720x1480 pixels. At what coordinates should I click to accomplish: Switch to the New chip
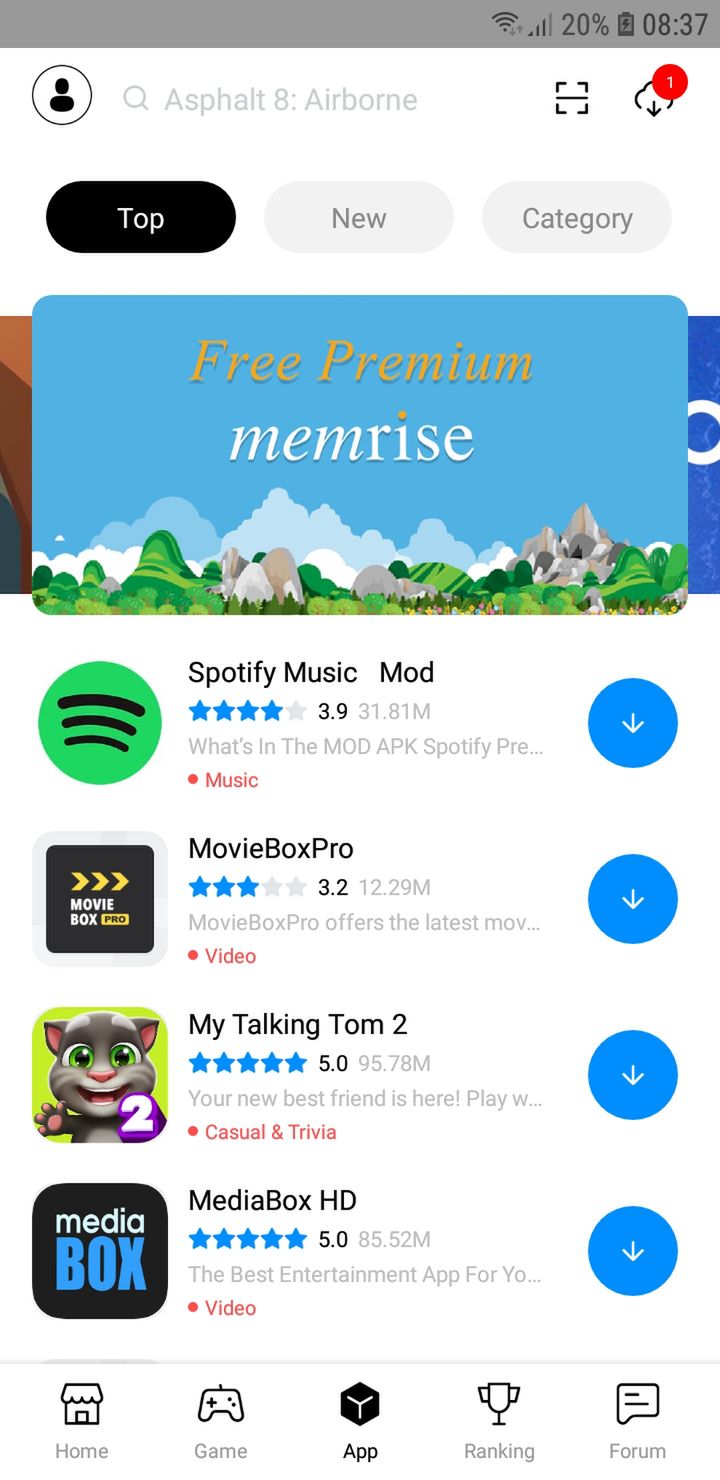click(359, 217)
